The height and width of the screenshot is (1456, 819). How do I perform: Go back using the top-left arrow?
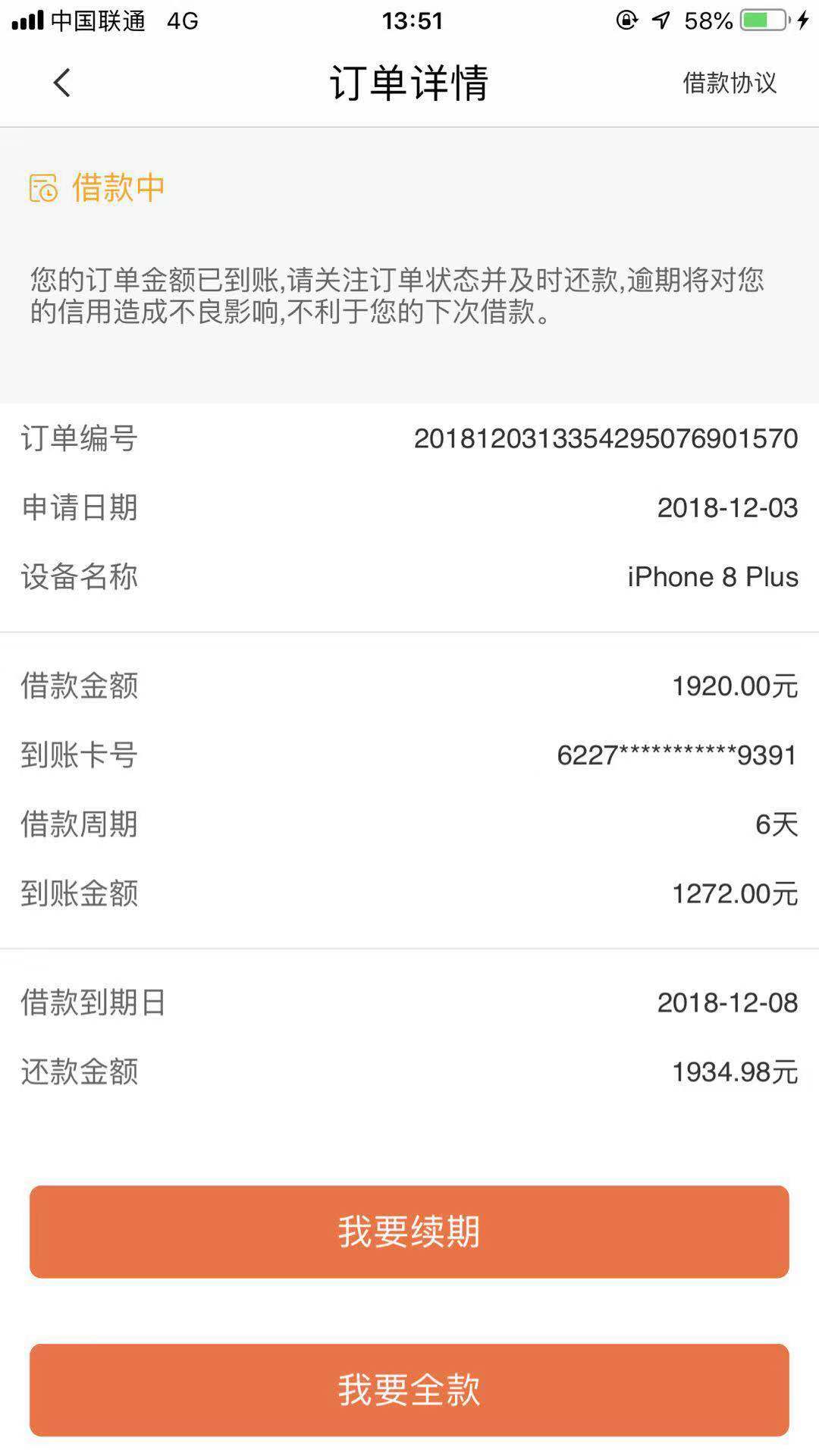coord(61,83)
